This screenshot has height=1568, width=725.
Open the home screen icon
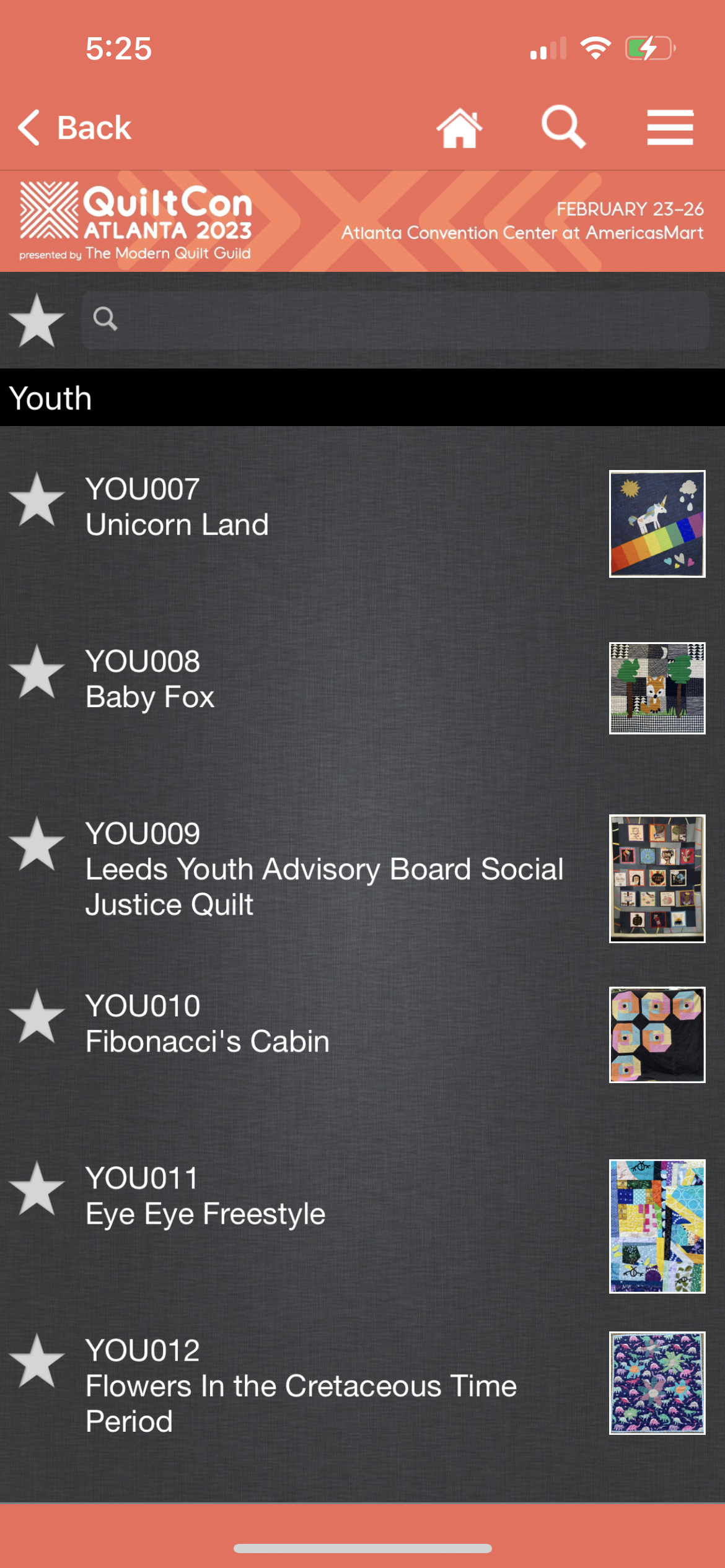point(459,128)
